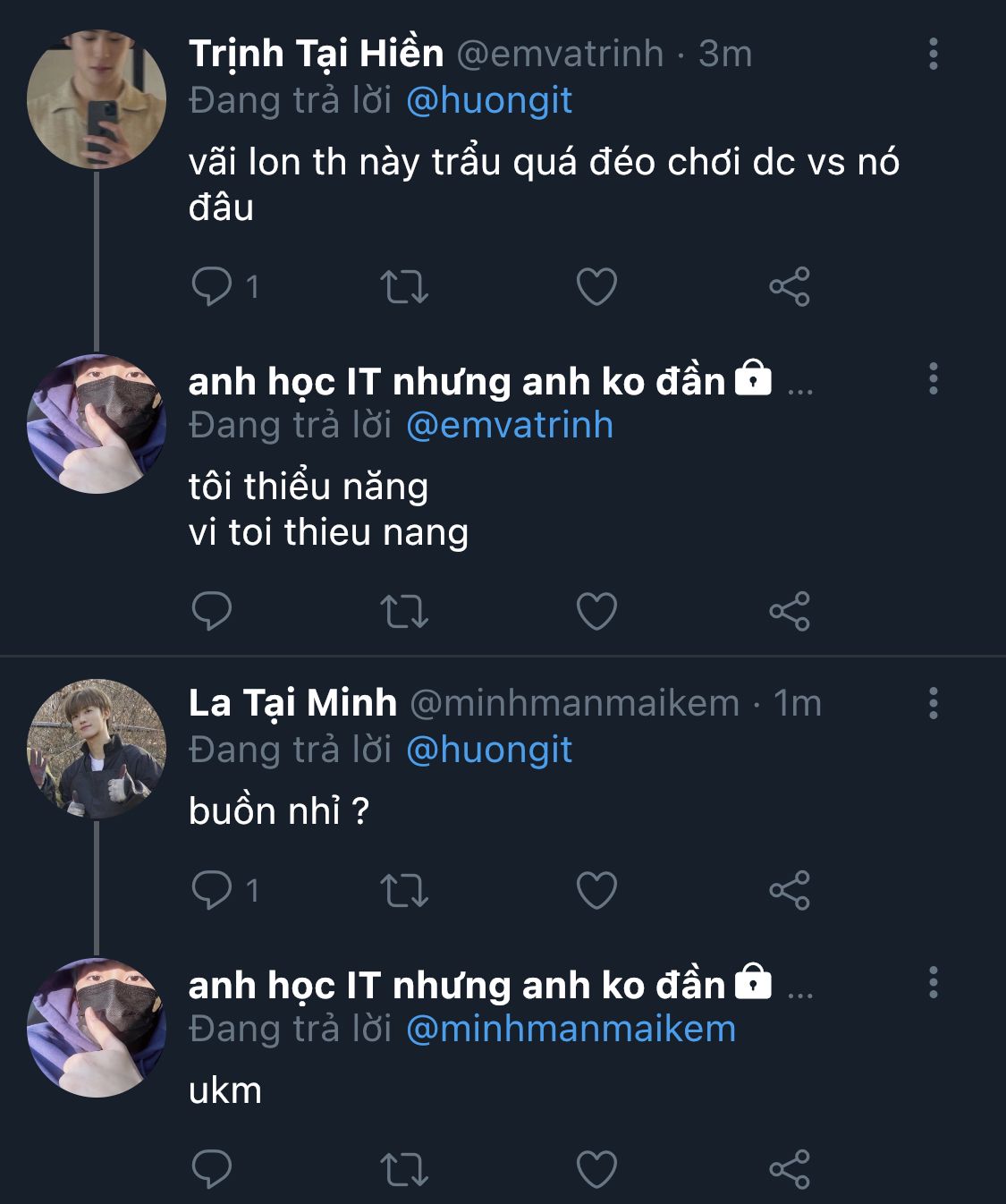Open the @emvatrinh mention link
1006x1204 pixels.
509,425
